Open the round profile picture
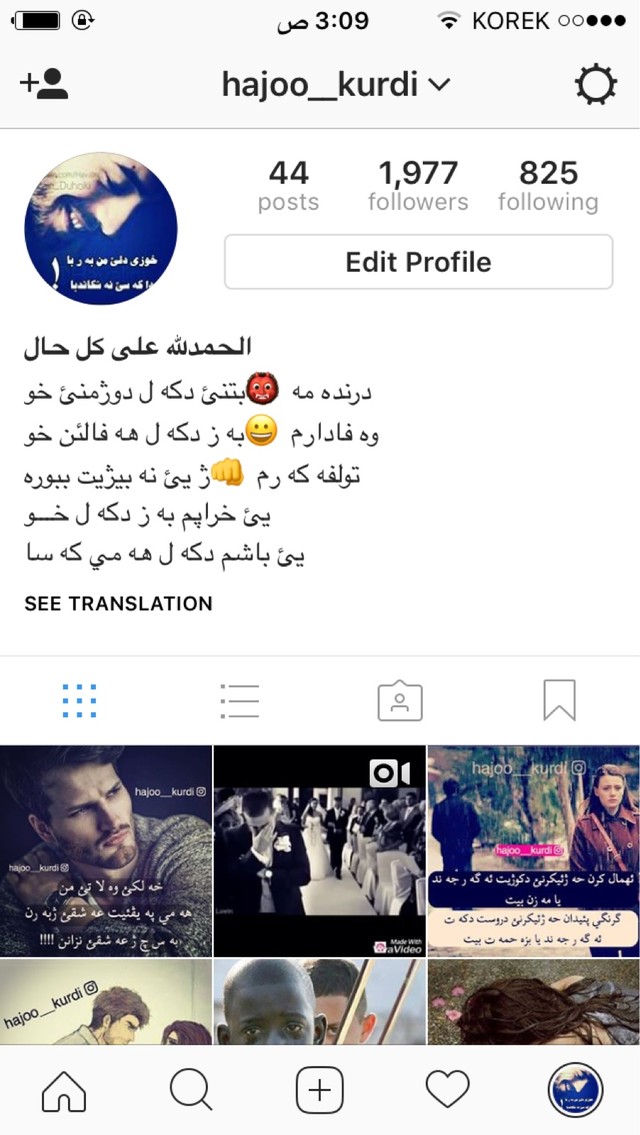This screenshot has height=1135, width=640. tap(101, 228)
